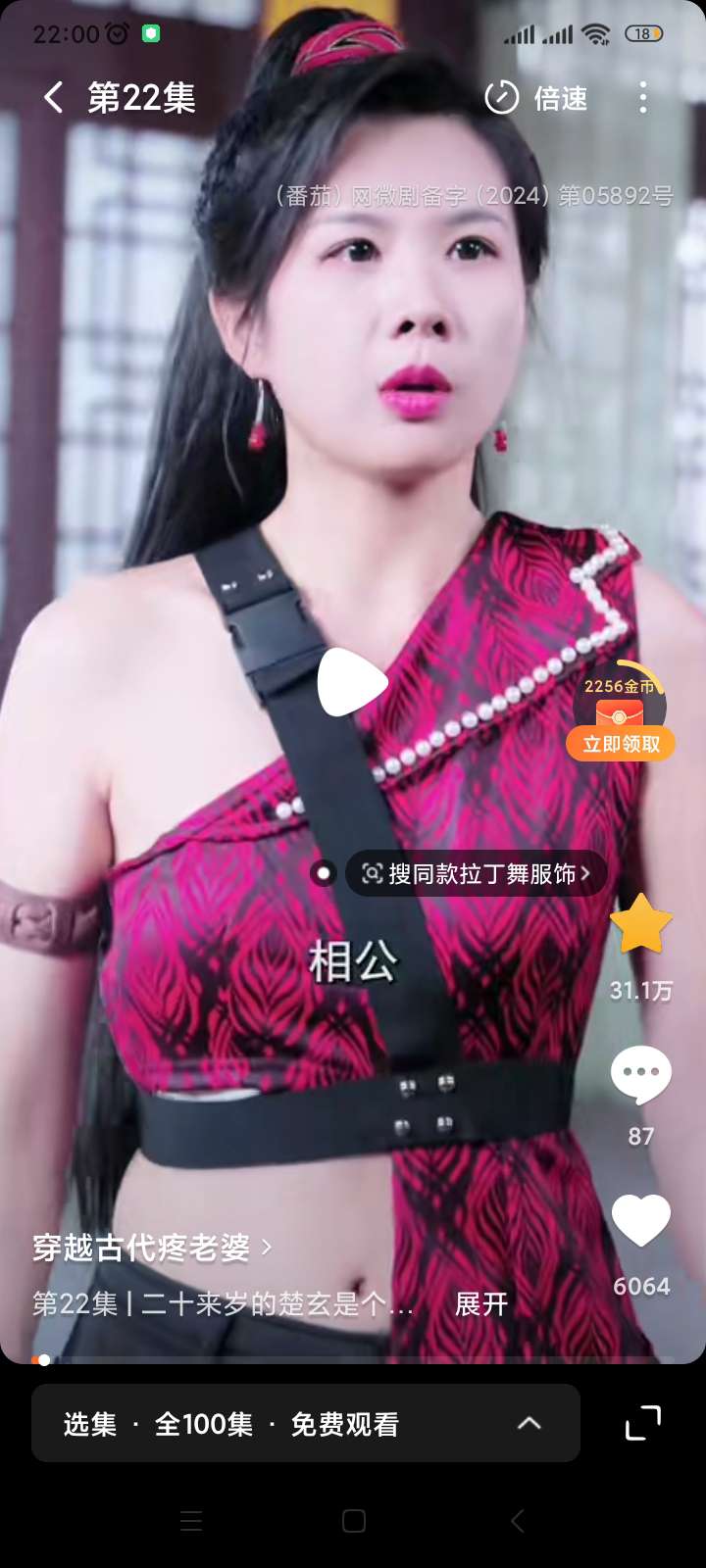
Task: Expand the description with 展开
Action: click(481, 1304)
